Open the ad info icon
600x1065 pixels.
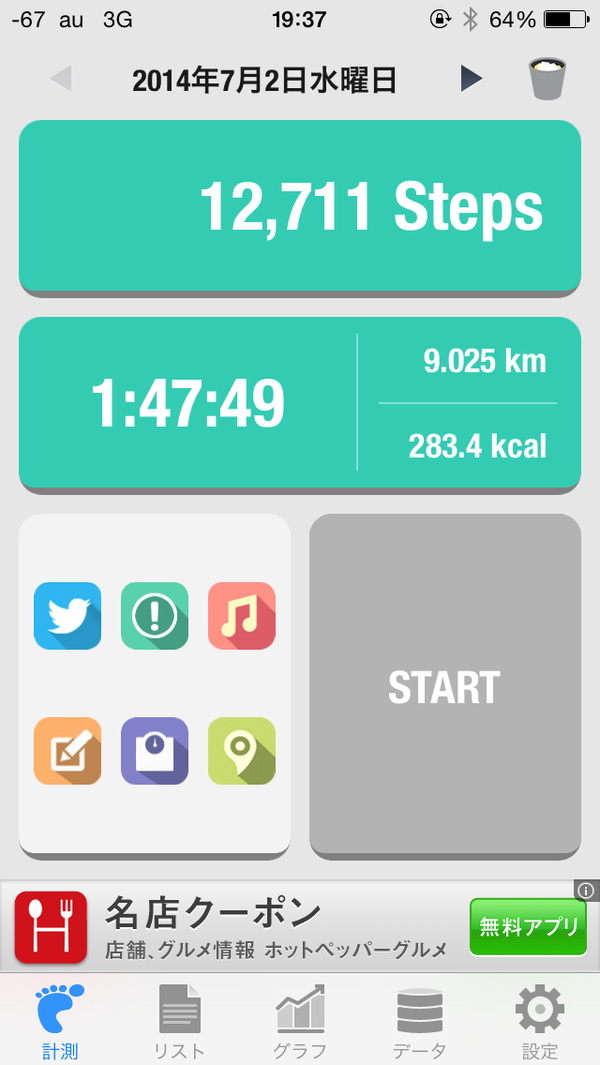click(586, 890)
